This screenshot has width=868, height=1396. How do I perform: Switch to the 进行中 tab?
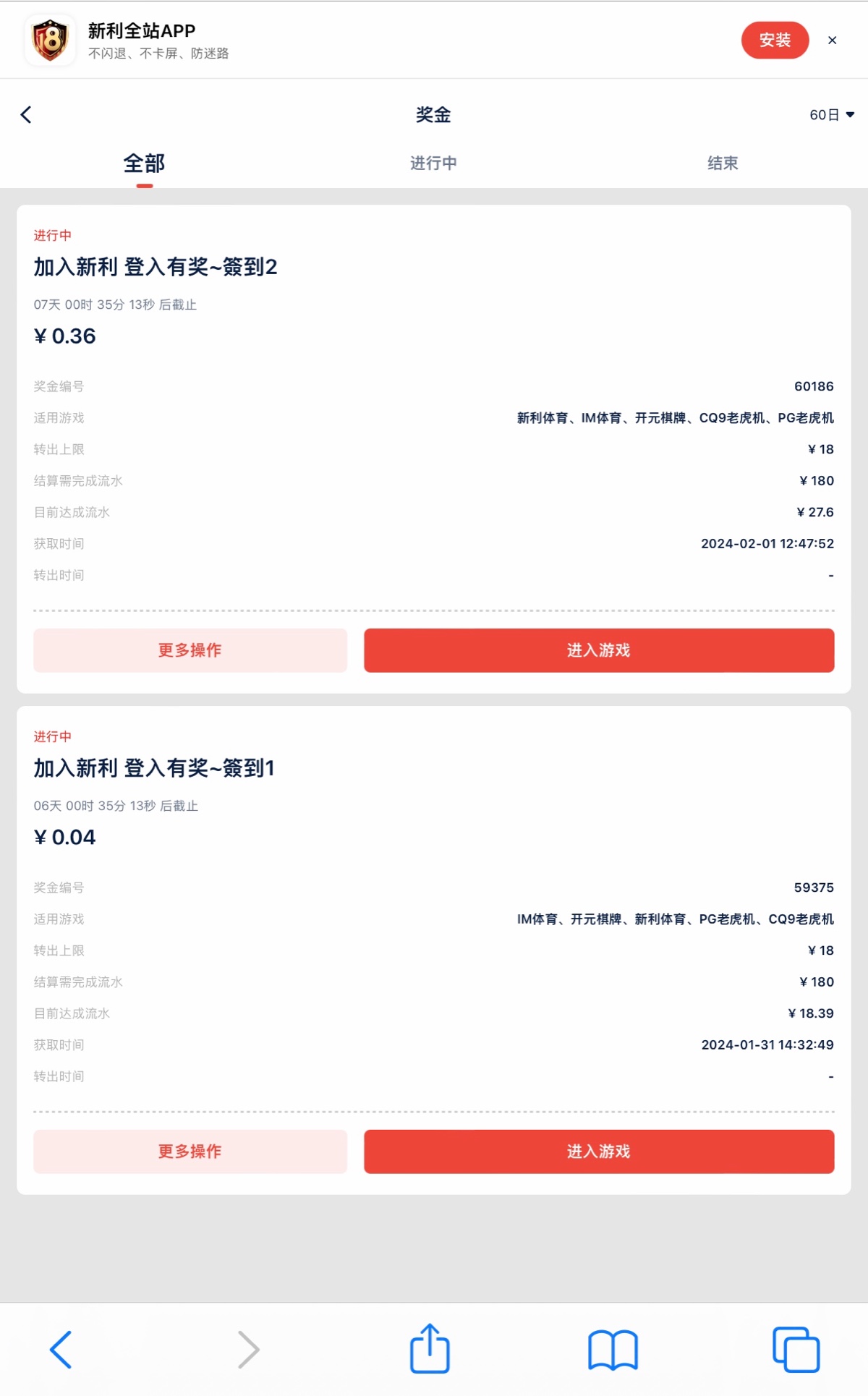point(433,163)
